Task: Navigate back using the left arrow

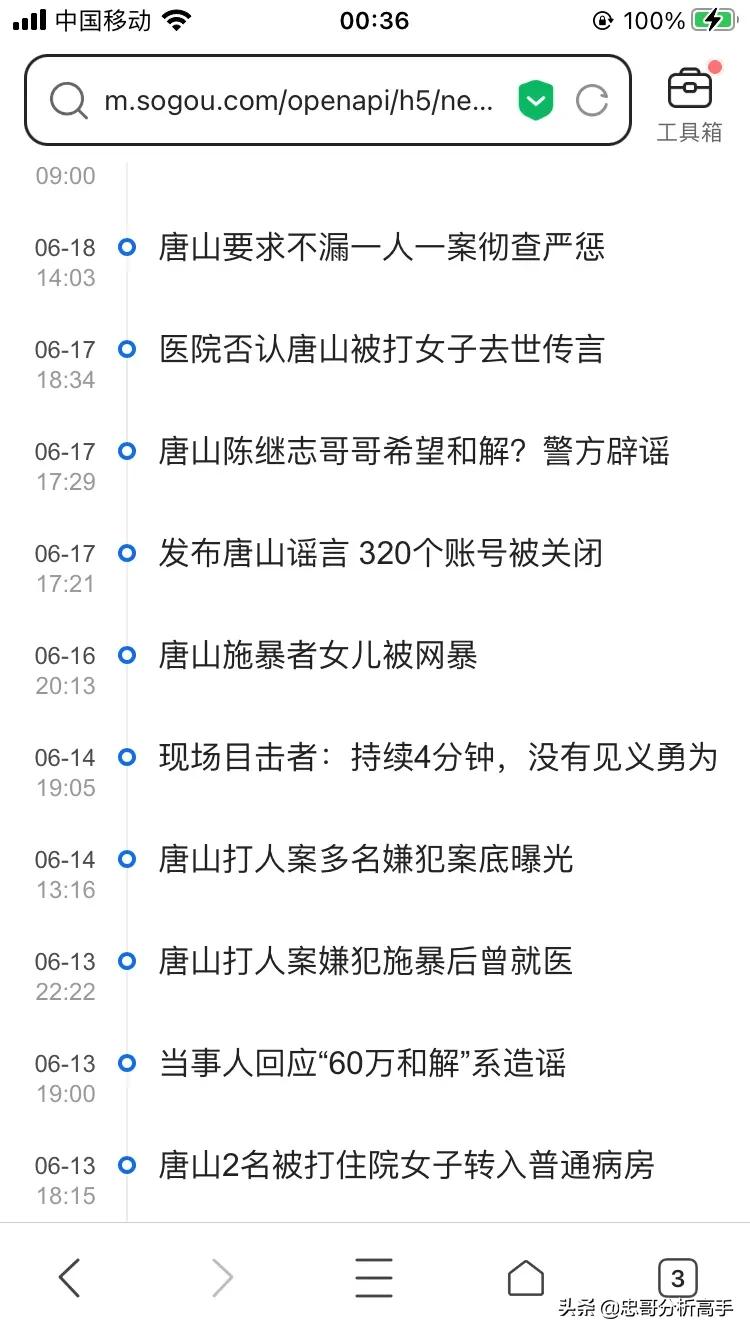Action: tap(68, 1277)
